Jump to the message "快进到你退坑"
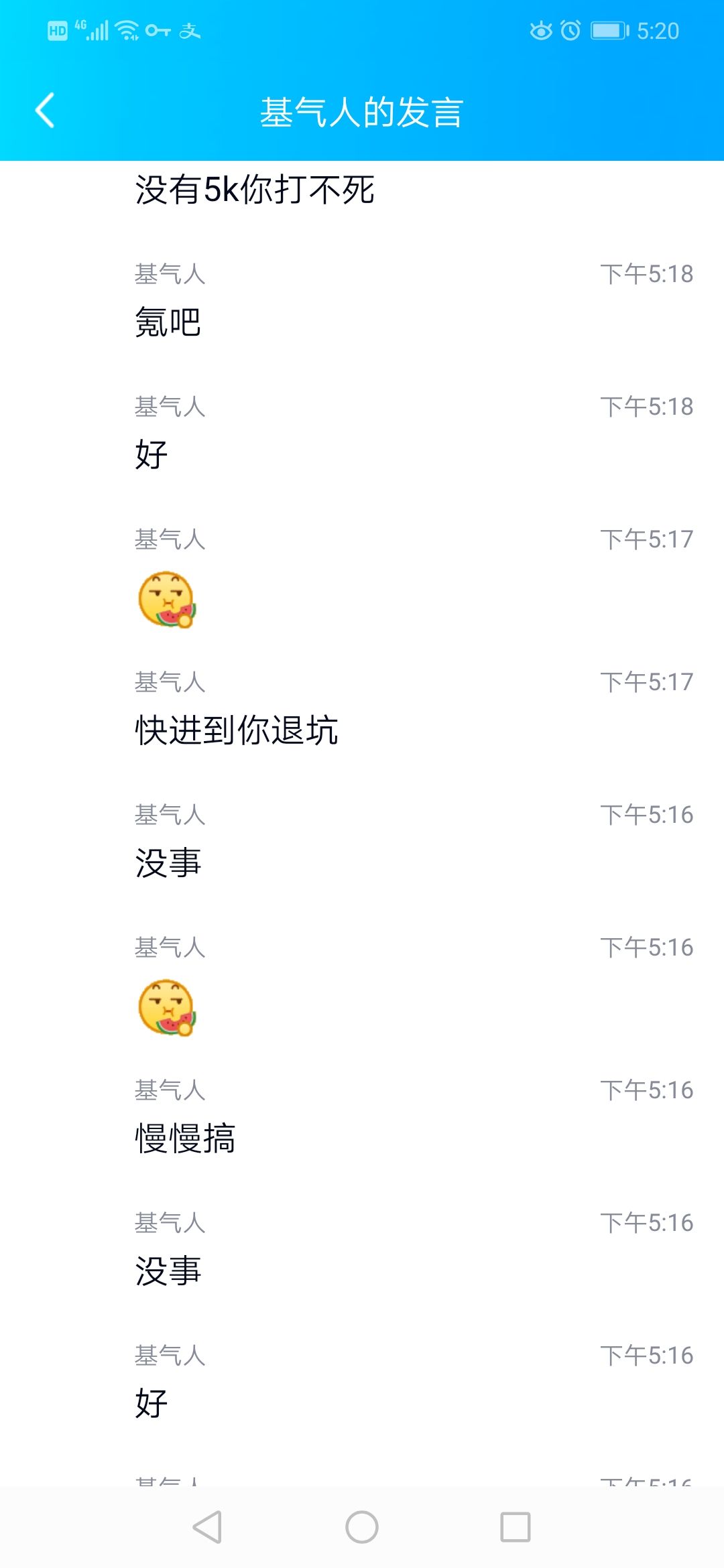Image resolution: width=724 pixels, height=1568 pixels. click(x=237, y=730)
